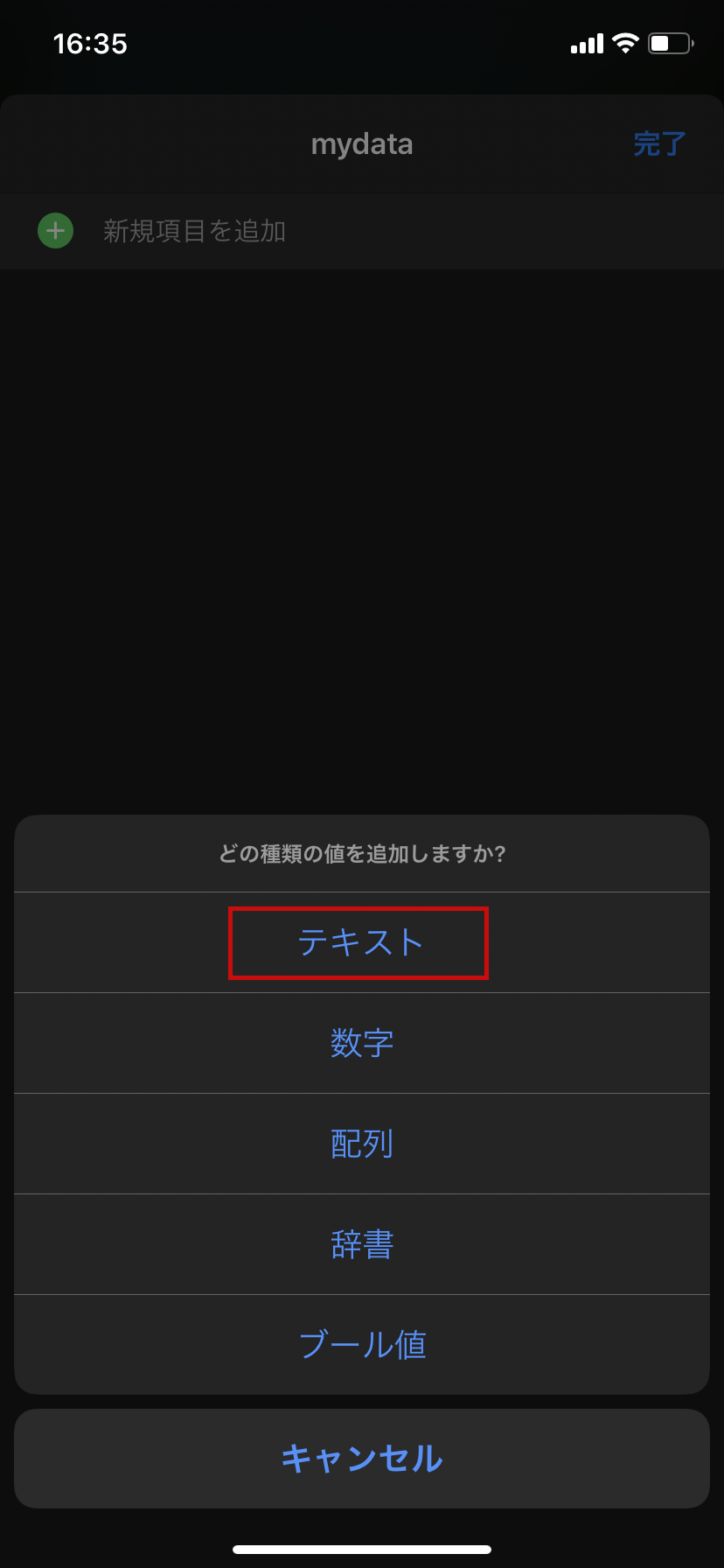The width and height of the screenshot is (724, 1568).
Task: Pick the 配列 (array) value type
Action: [362, 1144]
